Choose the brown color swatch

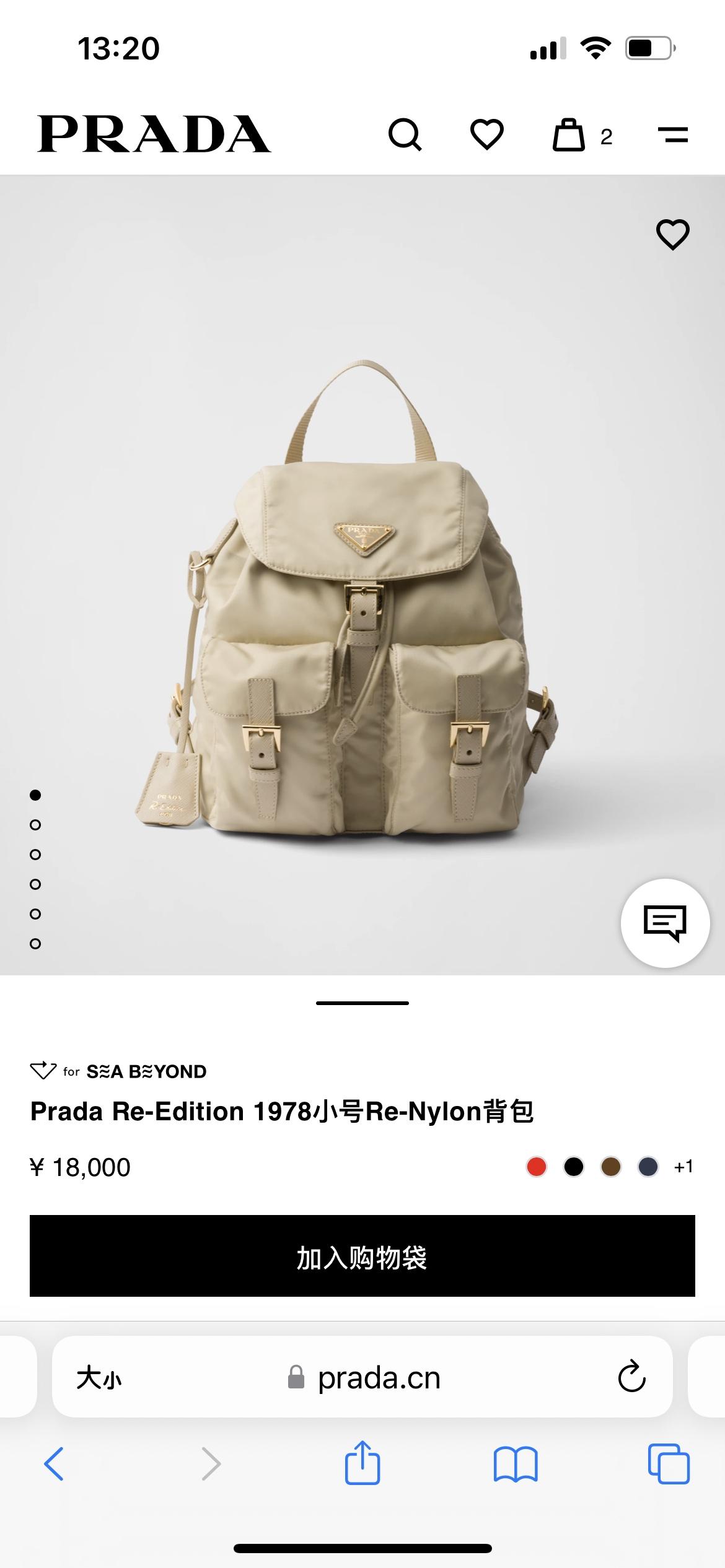tap(611, 1167)
